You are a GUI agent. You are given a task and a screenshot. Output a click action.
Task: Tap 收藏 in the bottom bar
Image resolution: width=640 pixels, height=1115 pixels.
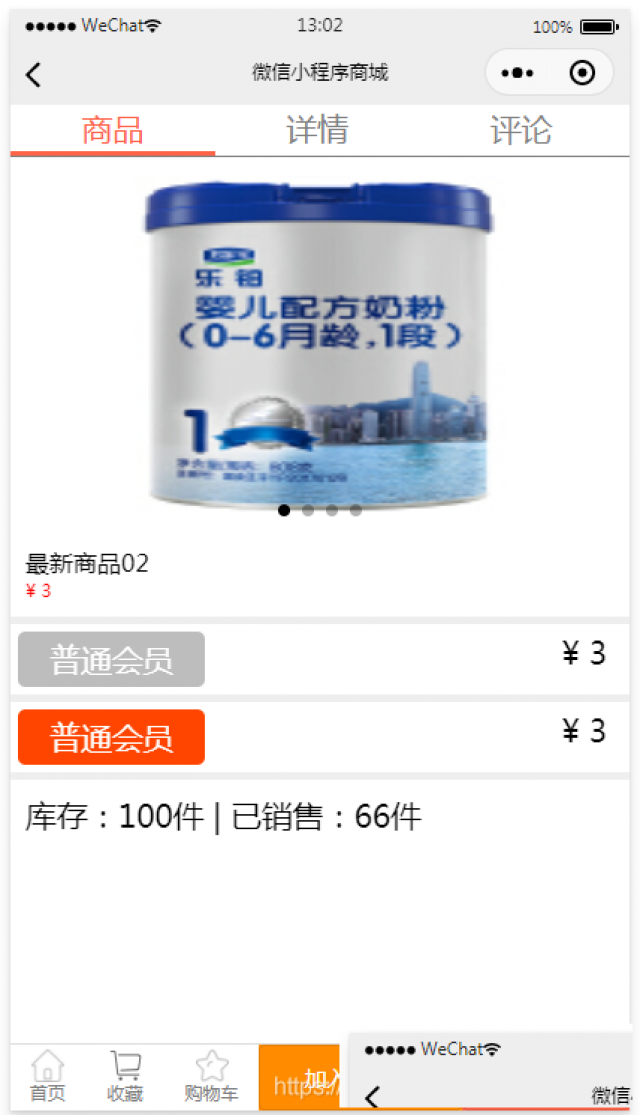pyautogui.click(x=125, y=1076)
